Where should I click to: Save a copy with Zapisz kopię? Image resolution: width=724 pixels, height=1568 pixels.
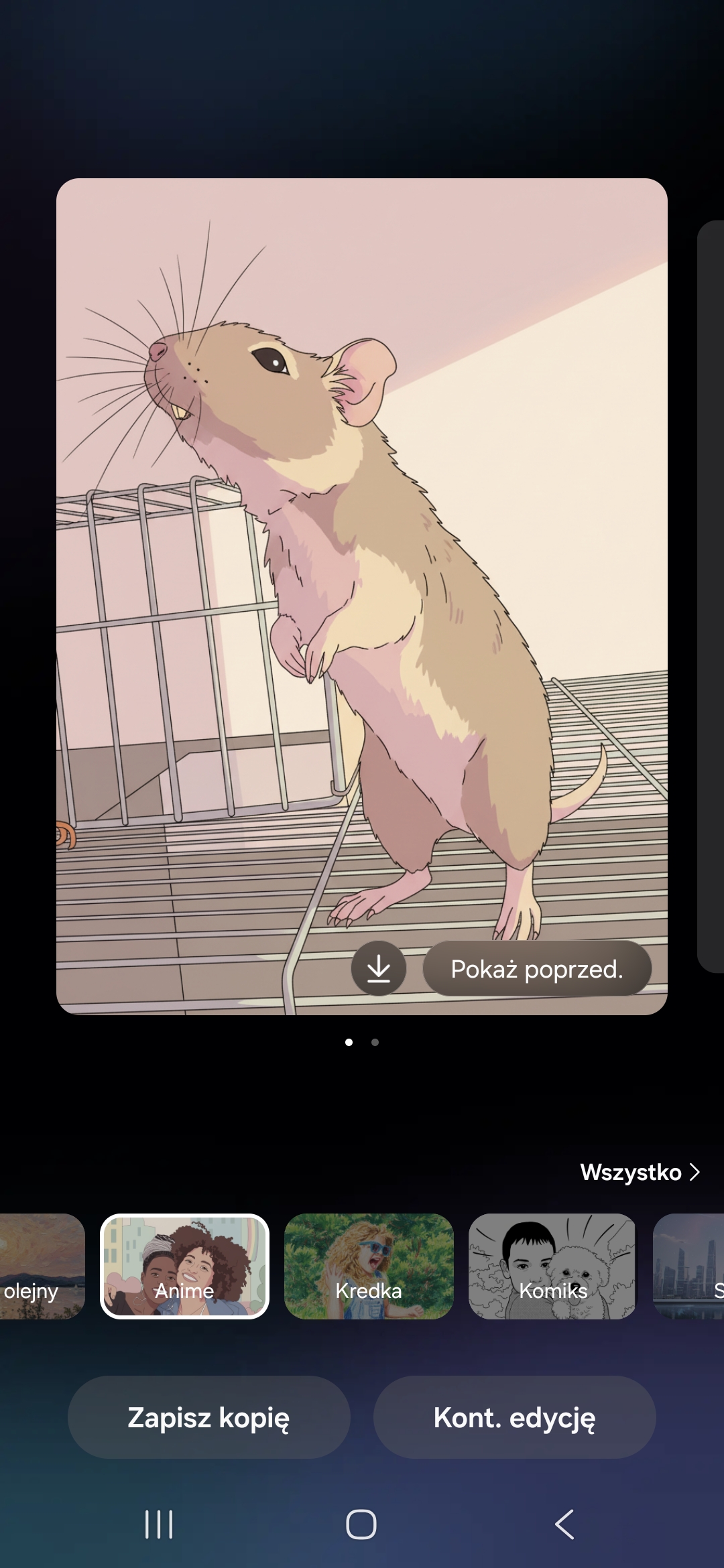pyautogui.click(x=209, y=1417)
